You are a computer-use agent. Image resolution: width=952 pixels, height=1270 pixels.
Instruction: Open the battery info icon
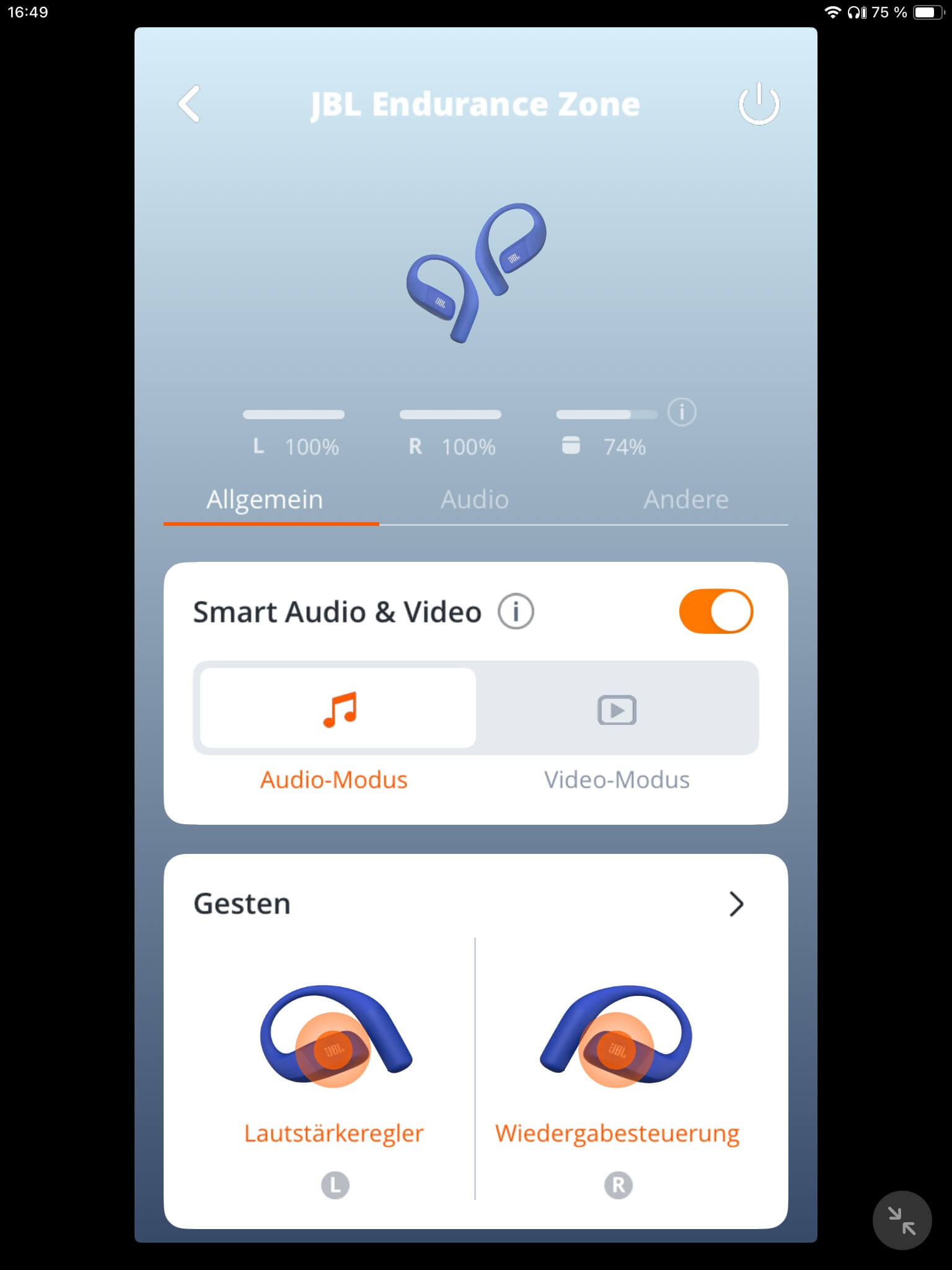pyautogui.click(x=682, y=412)
